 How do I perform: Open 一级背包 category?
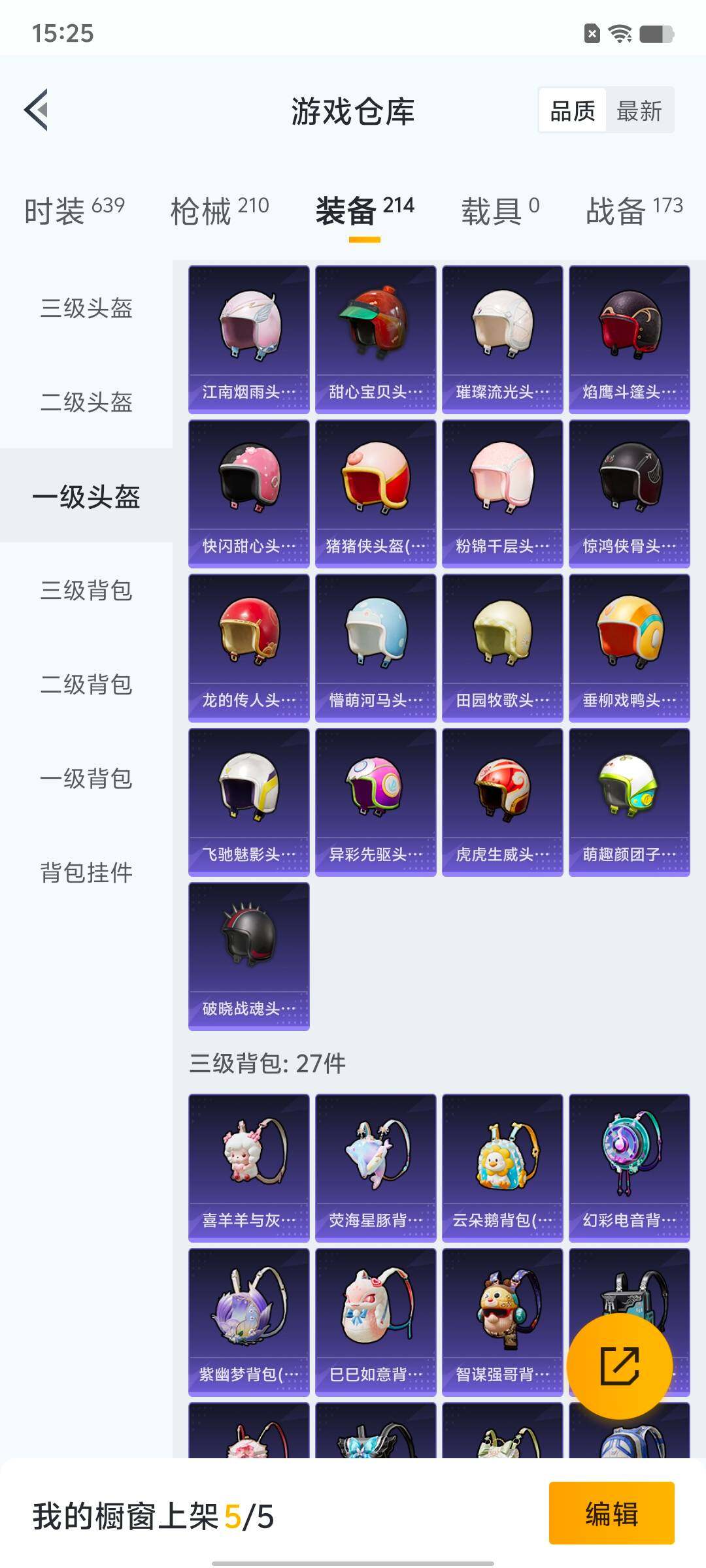point(86,778)
